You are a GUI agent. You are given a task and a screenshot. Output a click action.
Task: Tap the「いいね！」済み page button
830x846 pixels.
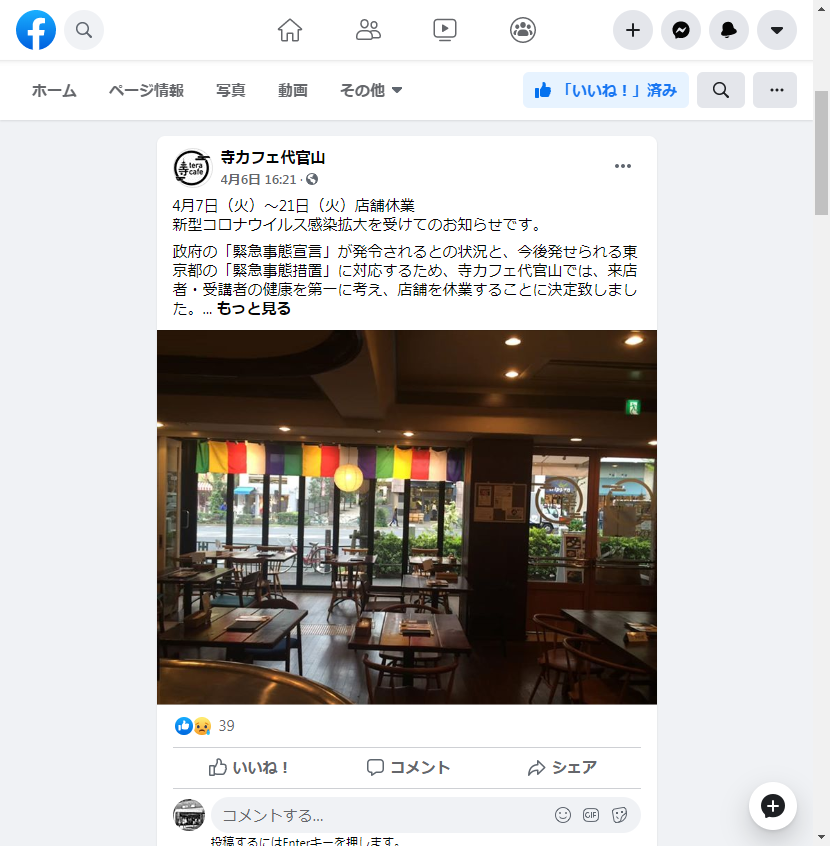click(606, 90)
